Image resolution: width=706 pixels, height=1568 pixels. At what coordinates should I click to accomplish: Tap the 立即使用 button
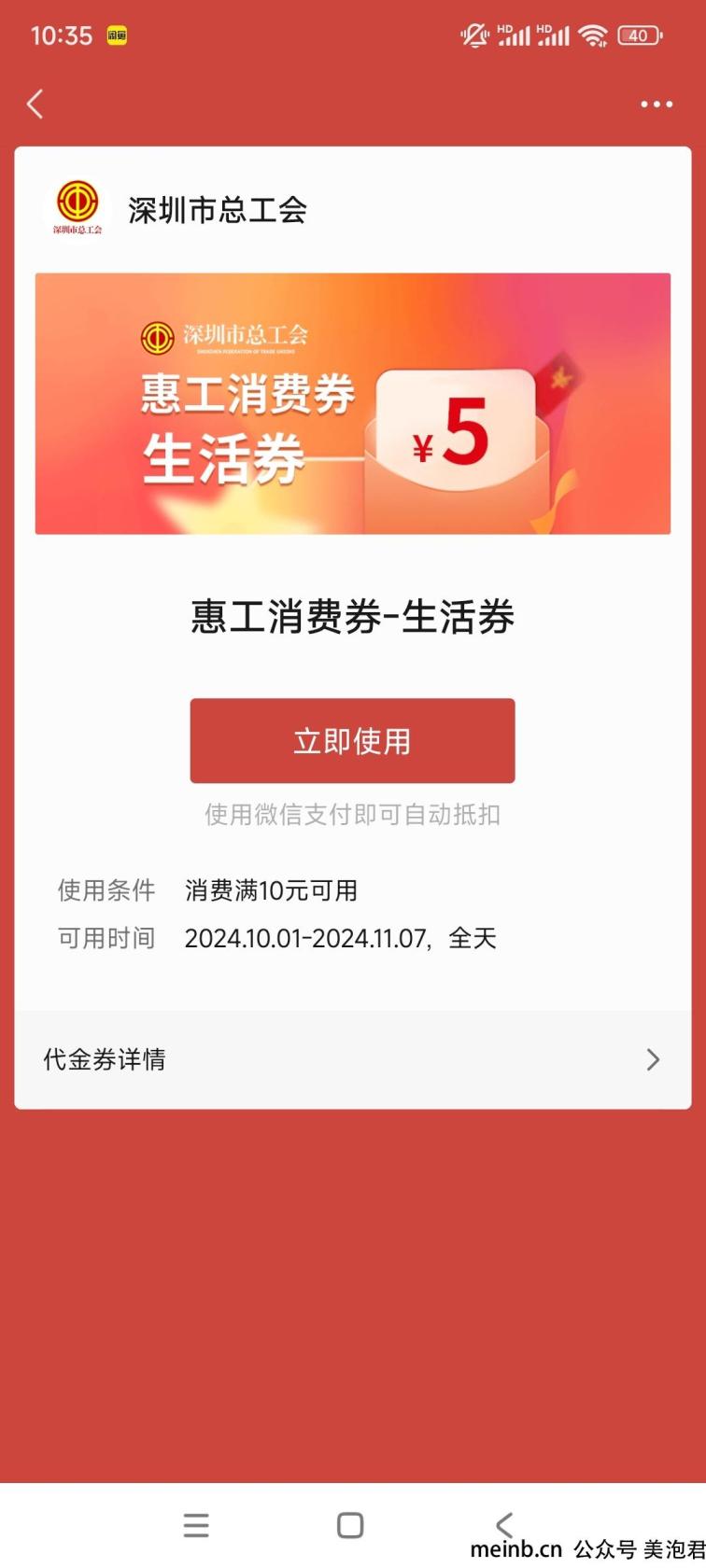(x=352, y=740)
